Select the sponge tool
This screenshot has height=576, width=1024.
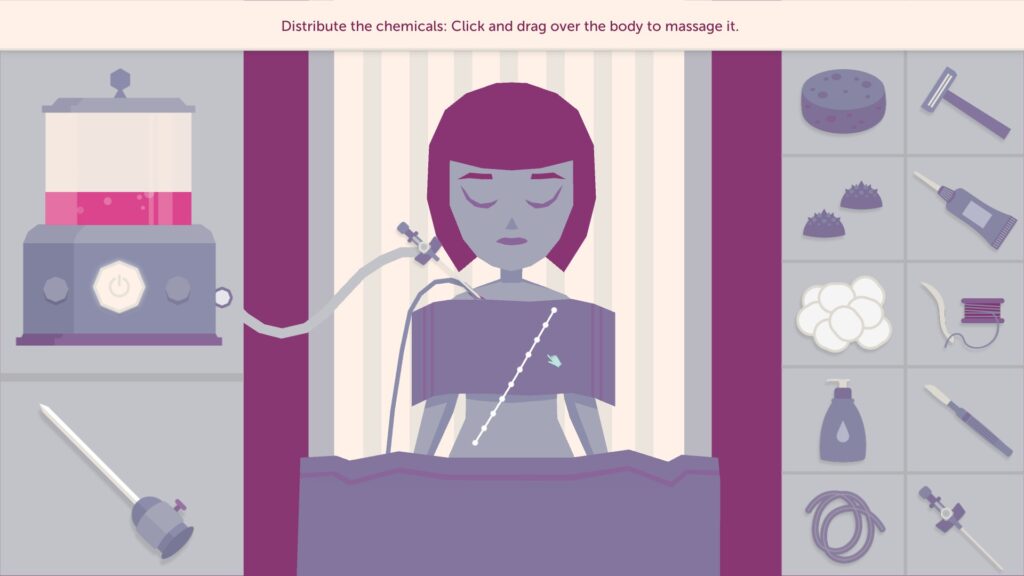(843, 101)
